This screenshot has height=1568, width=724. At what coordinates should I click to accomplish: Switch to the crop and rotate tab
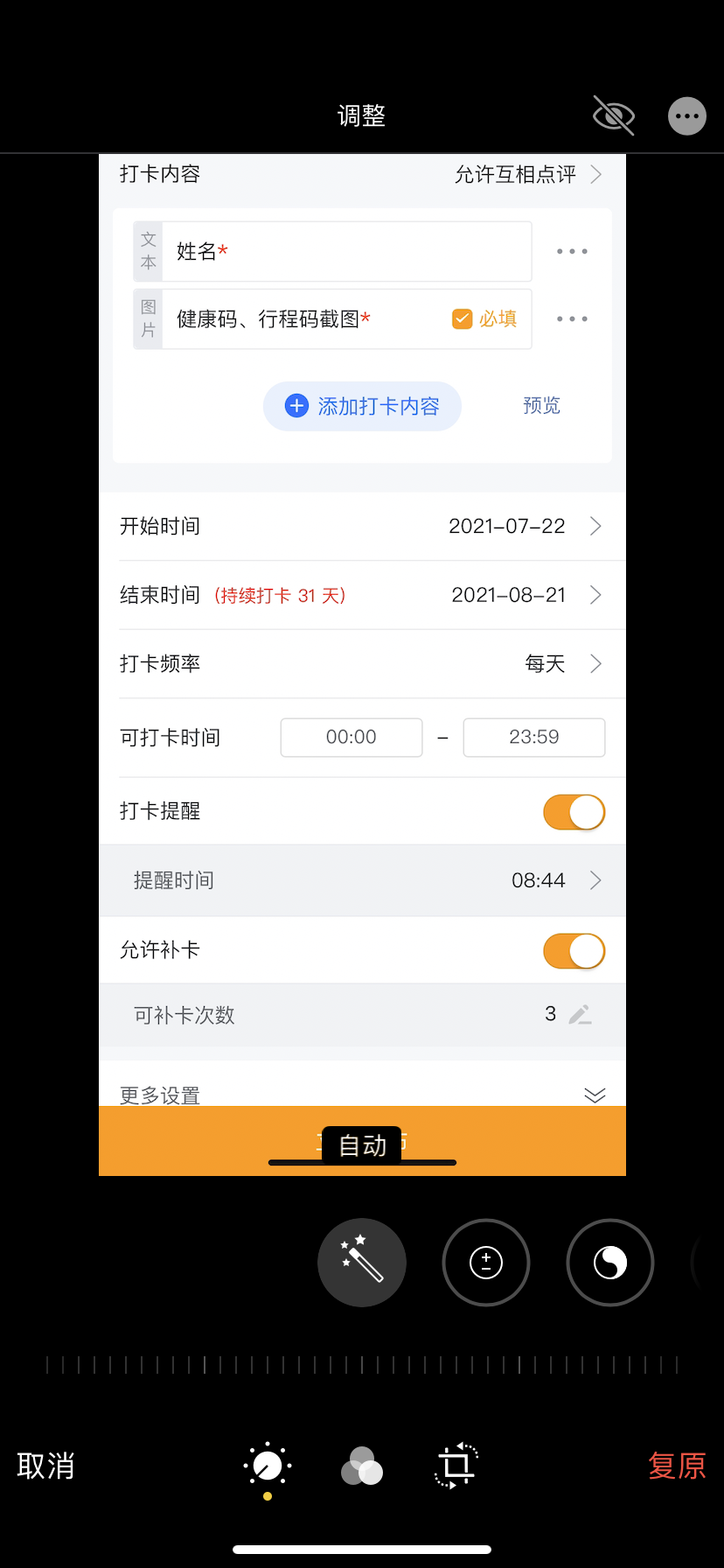(x=456, y=1466)
